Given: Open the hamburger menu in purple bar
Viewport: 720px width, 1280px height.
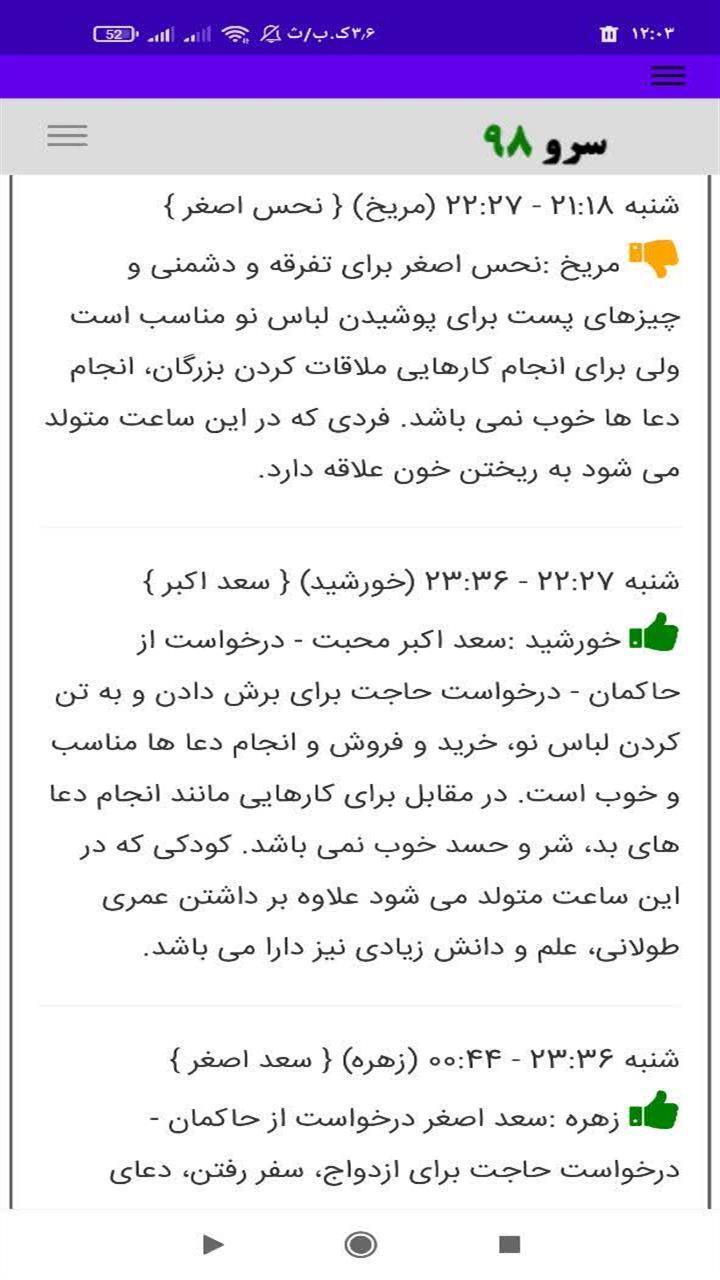Looking at the screenshot, I should pos(667,76).
